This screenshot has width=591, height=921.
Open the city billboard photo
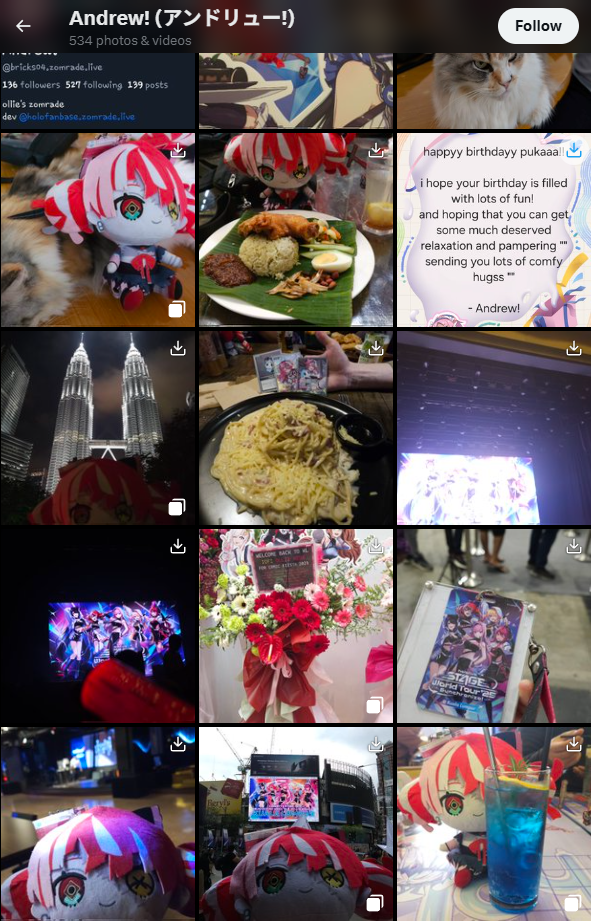pyautogui.click(x=296, y=823)
